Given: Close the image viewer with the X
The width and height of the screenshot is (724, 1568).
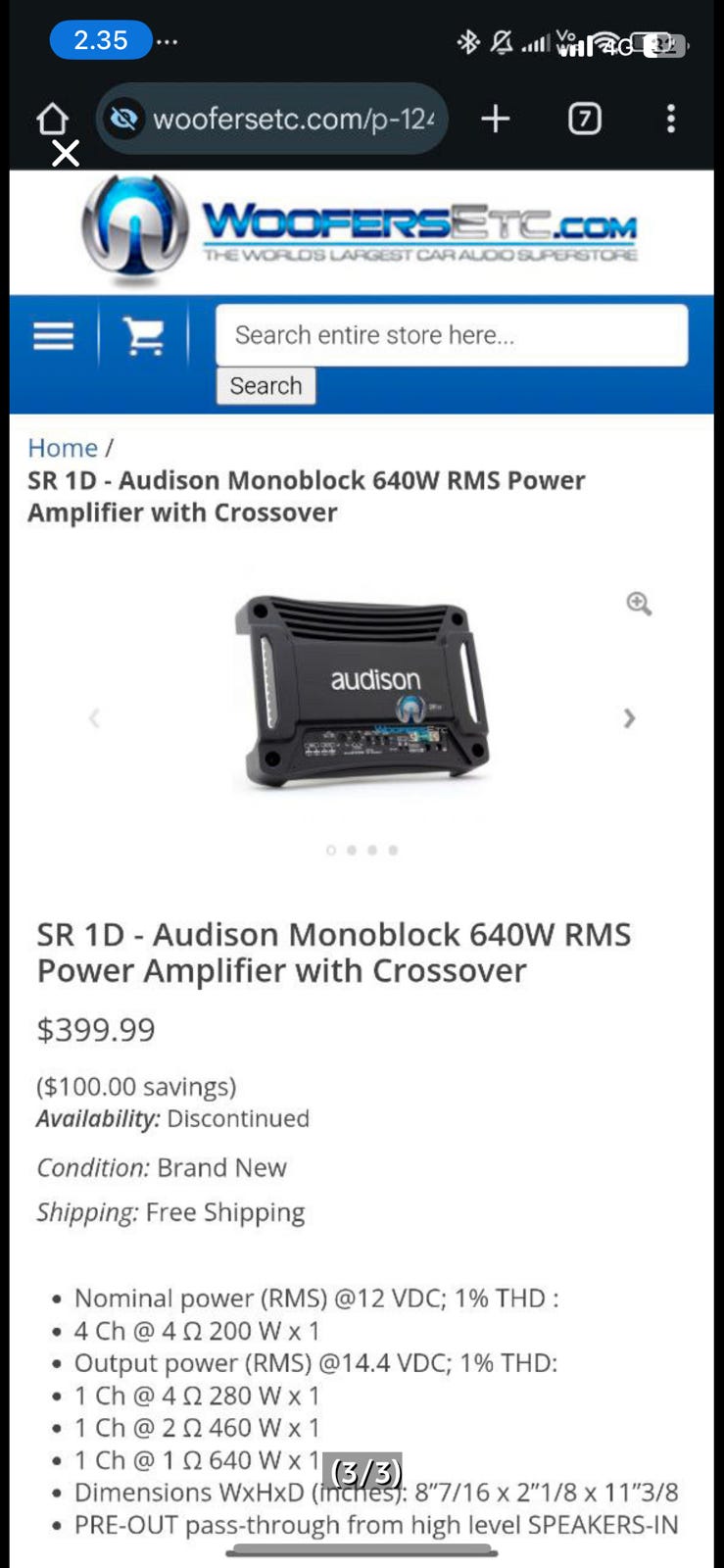Looking at the screenshot, I should [x=66, y=154].
